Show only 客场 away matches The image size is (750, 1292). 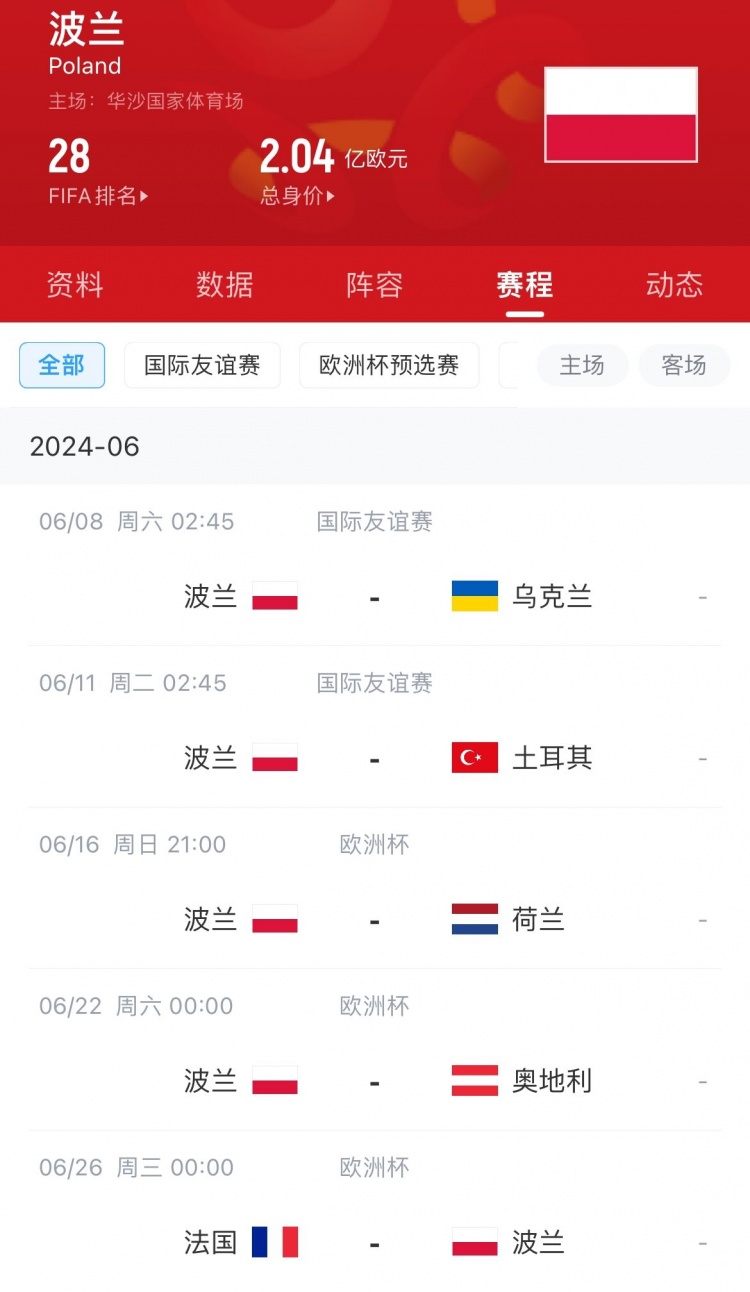point(684,365)
